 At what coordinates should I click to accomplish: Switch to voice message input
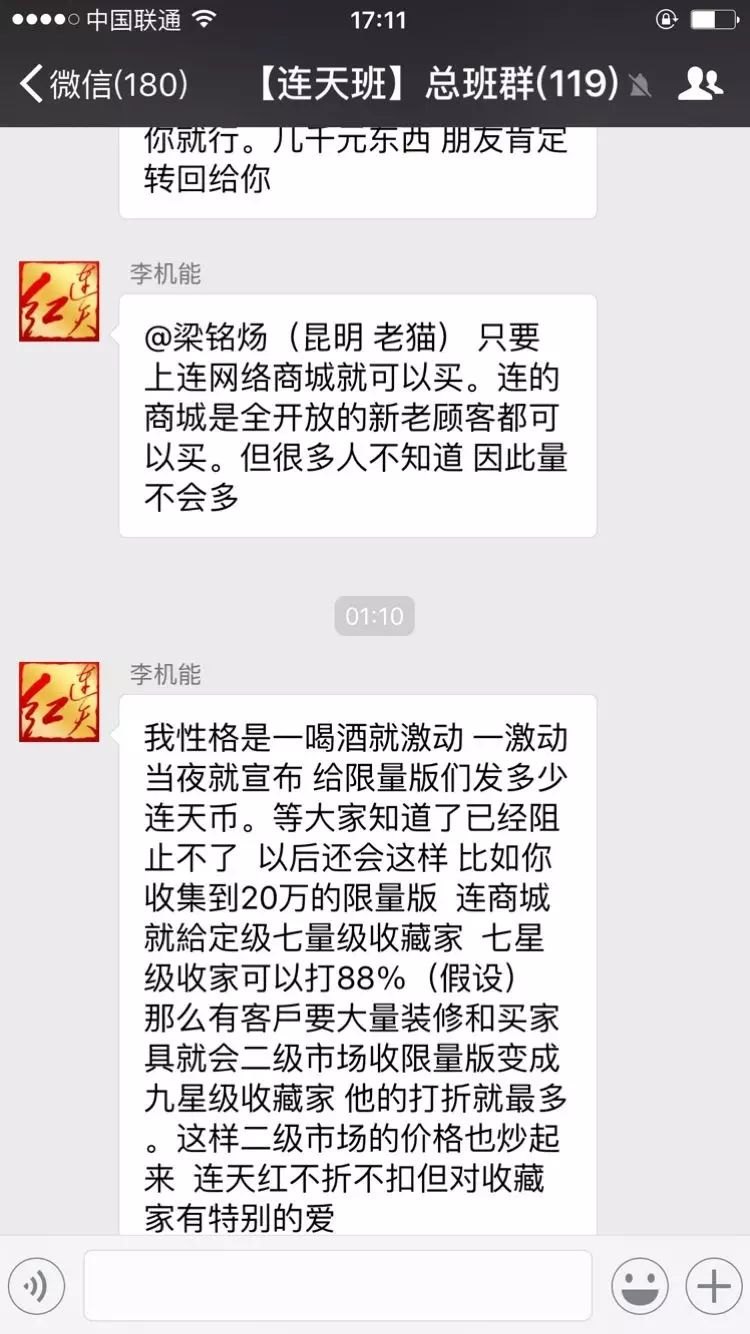pos(36,1286)
